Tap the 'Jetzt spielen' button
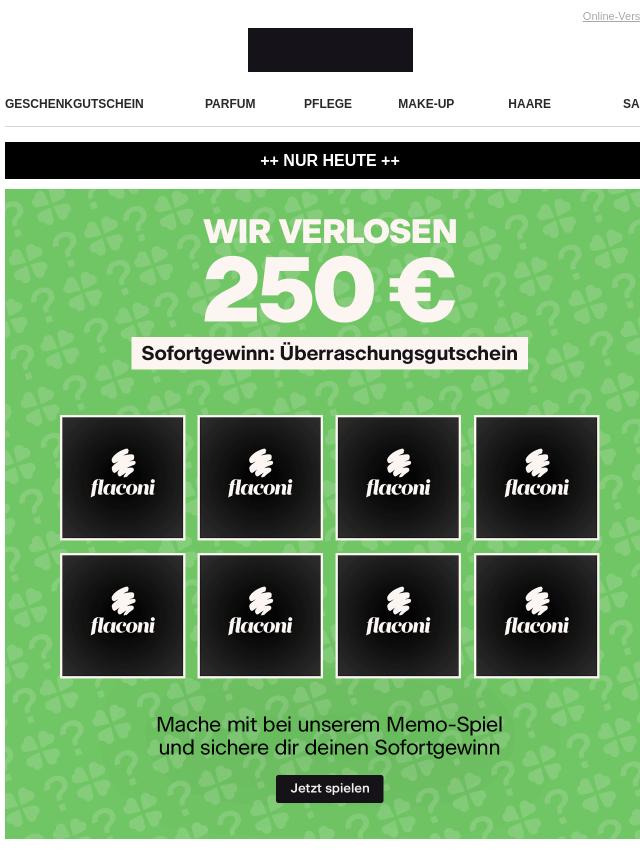 pyautogui.click(x=329, y=789)
